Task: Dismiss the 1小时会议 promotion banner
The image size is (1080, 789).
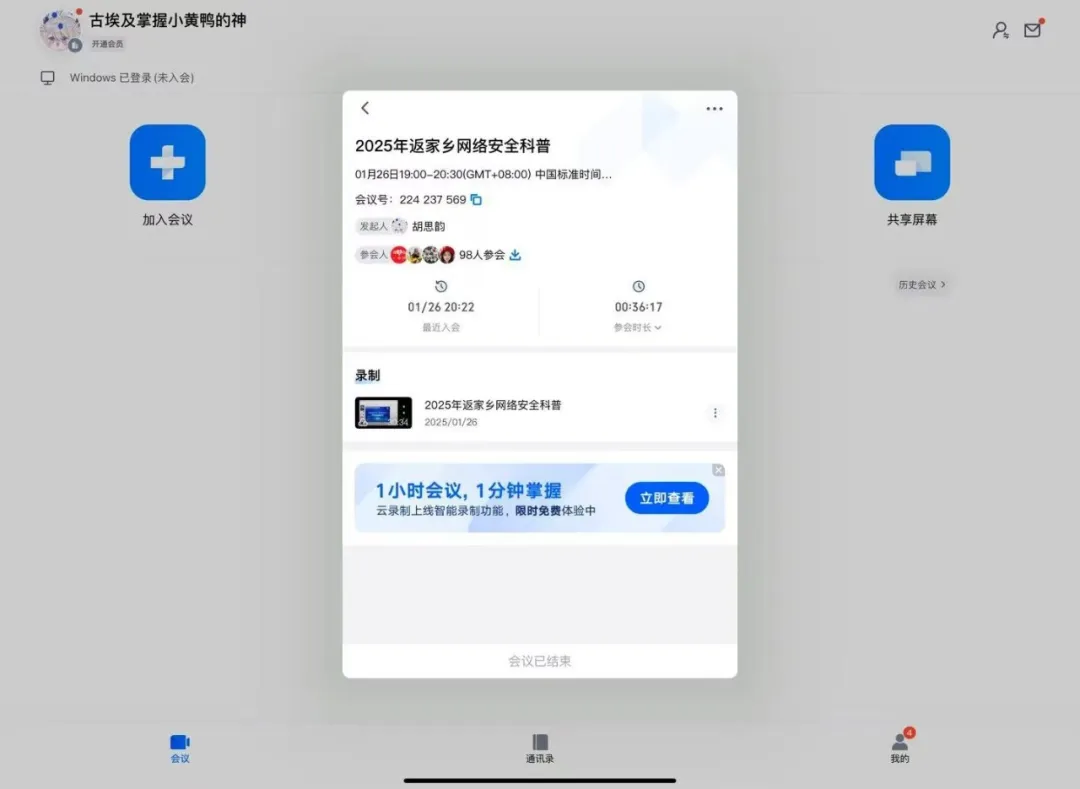Action: pos(718,470)
